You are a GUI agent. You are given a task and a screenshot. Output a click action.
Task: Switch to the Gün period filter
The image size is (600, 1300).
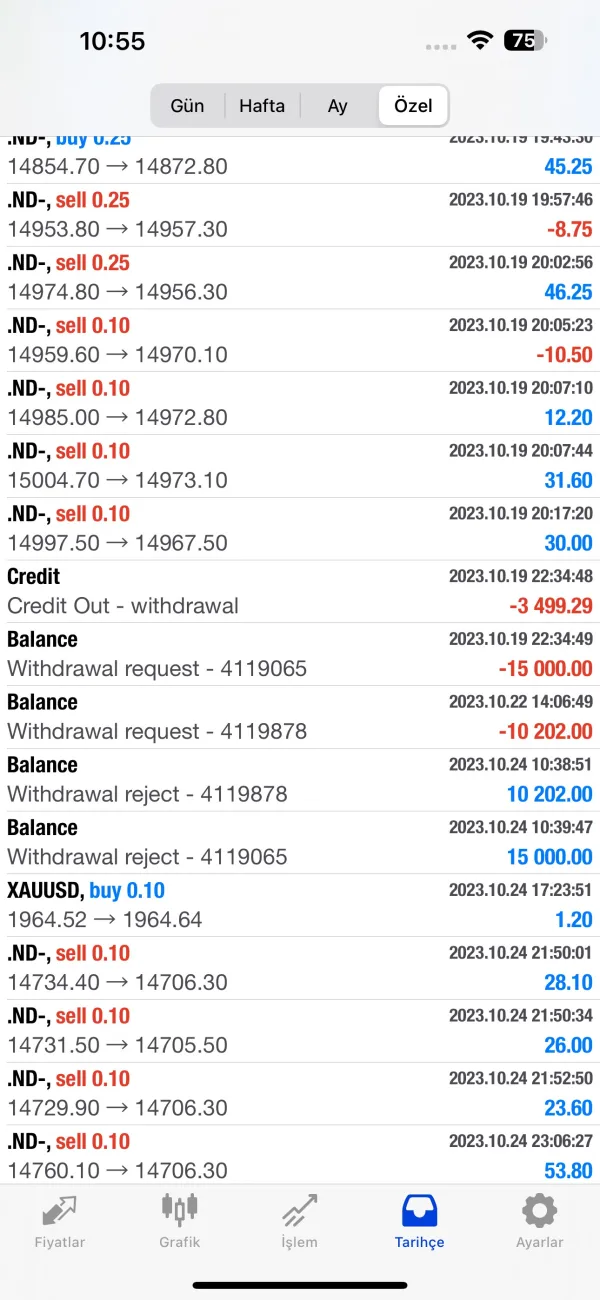[x=187, y=106]
